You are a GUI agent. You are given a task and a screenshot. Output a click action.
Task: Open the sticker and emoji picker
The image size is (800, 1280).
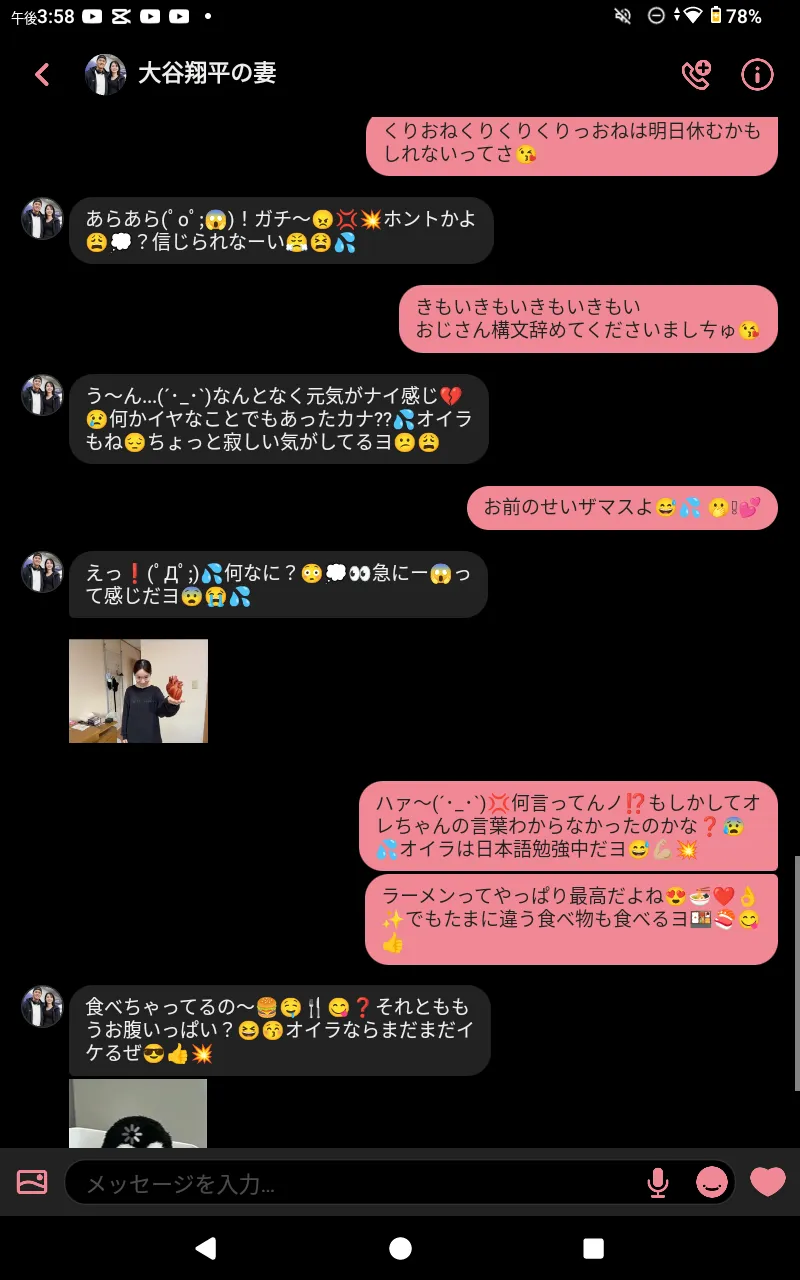pos(712,1183)
